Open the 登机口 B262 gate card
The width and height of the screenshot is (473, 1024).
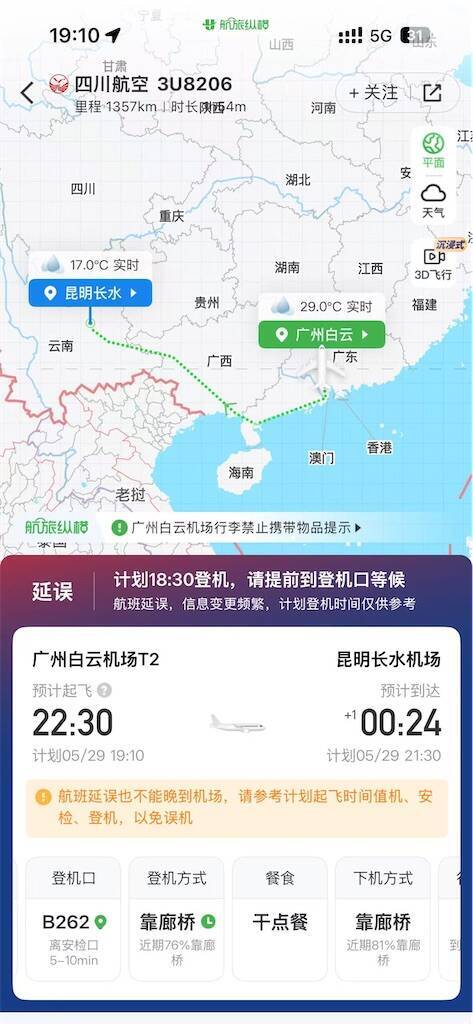(x=73, y=919)
